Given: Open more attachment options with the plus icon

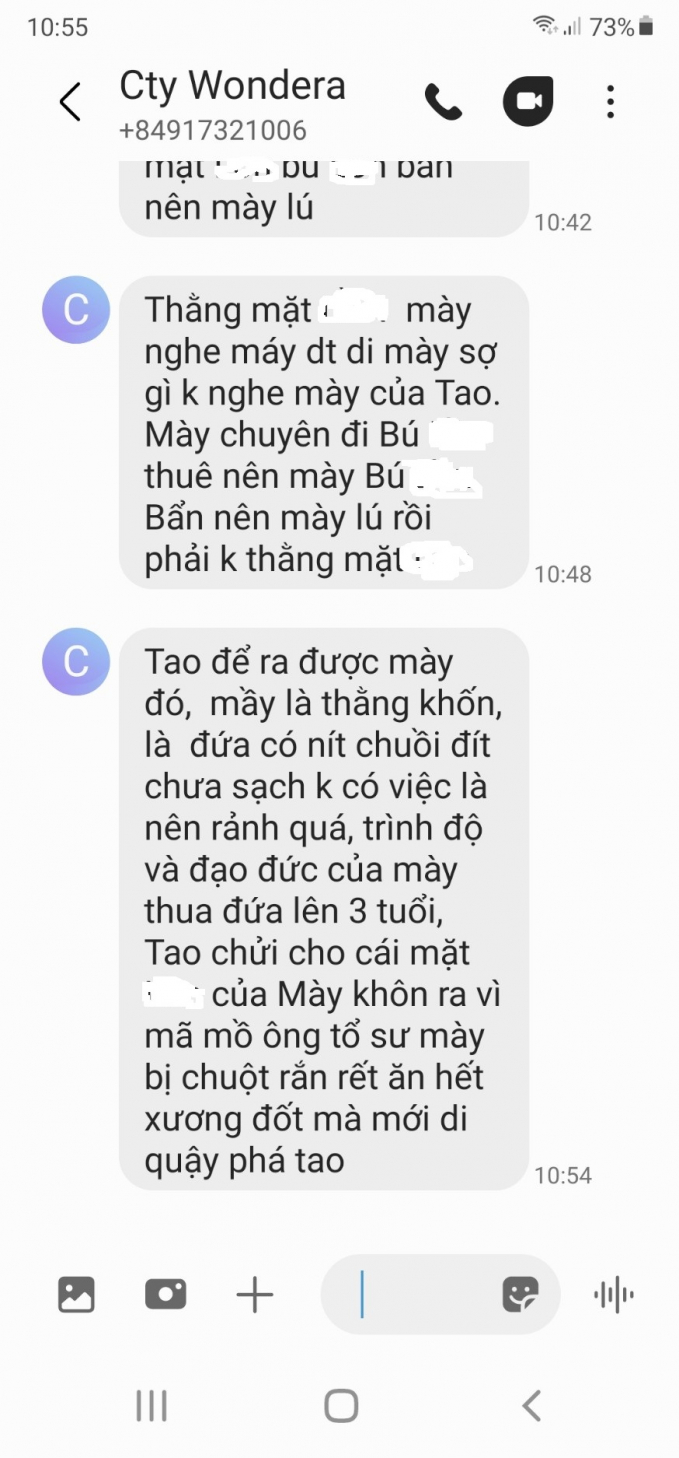Looking at the screenshot, I should pos(254,1295).
